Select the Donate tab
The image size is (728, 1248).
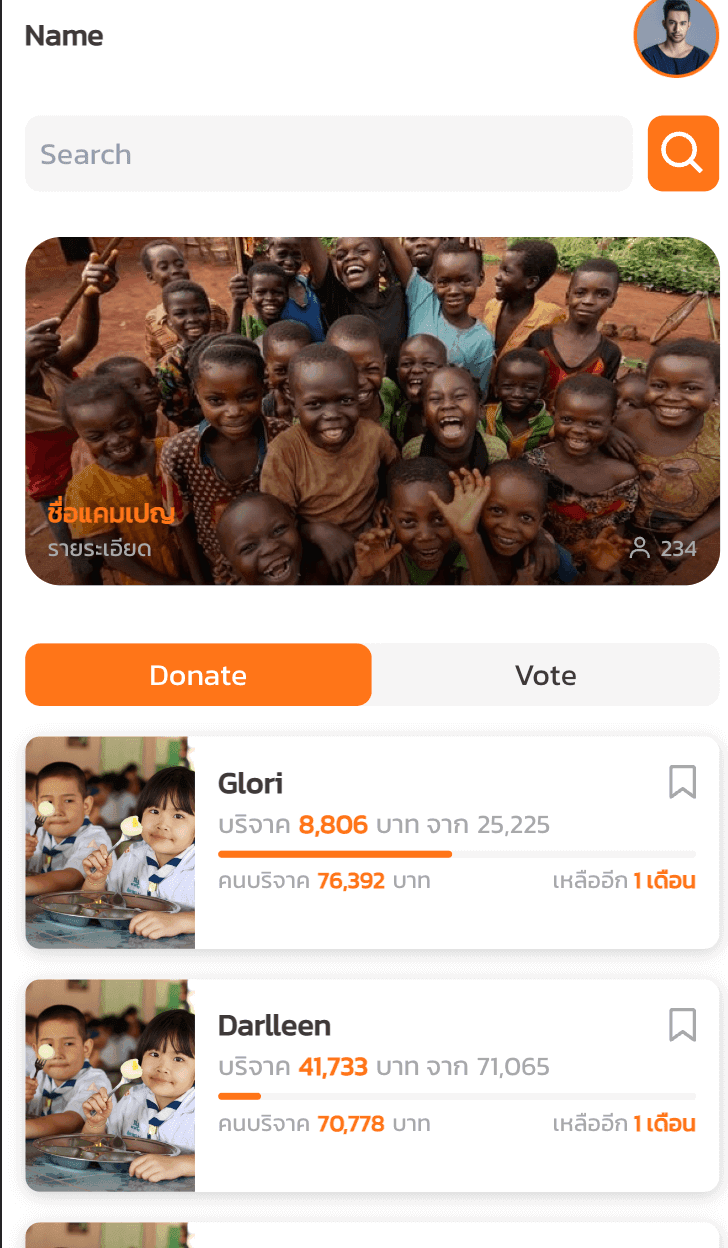(x=198, y=675)
